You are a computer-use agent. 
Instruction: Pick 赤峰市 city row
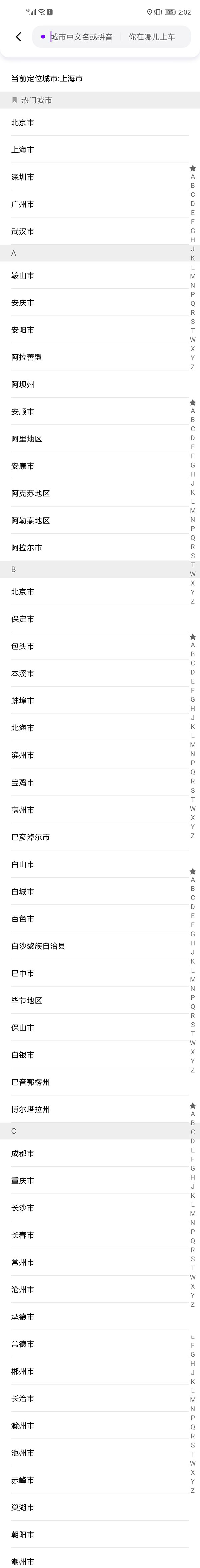(23, 1480)
